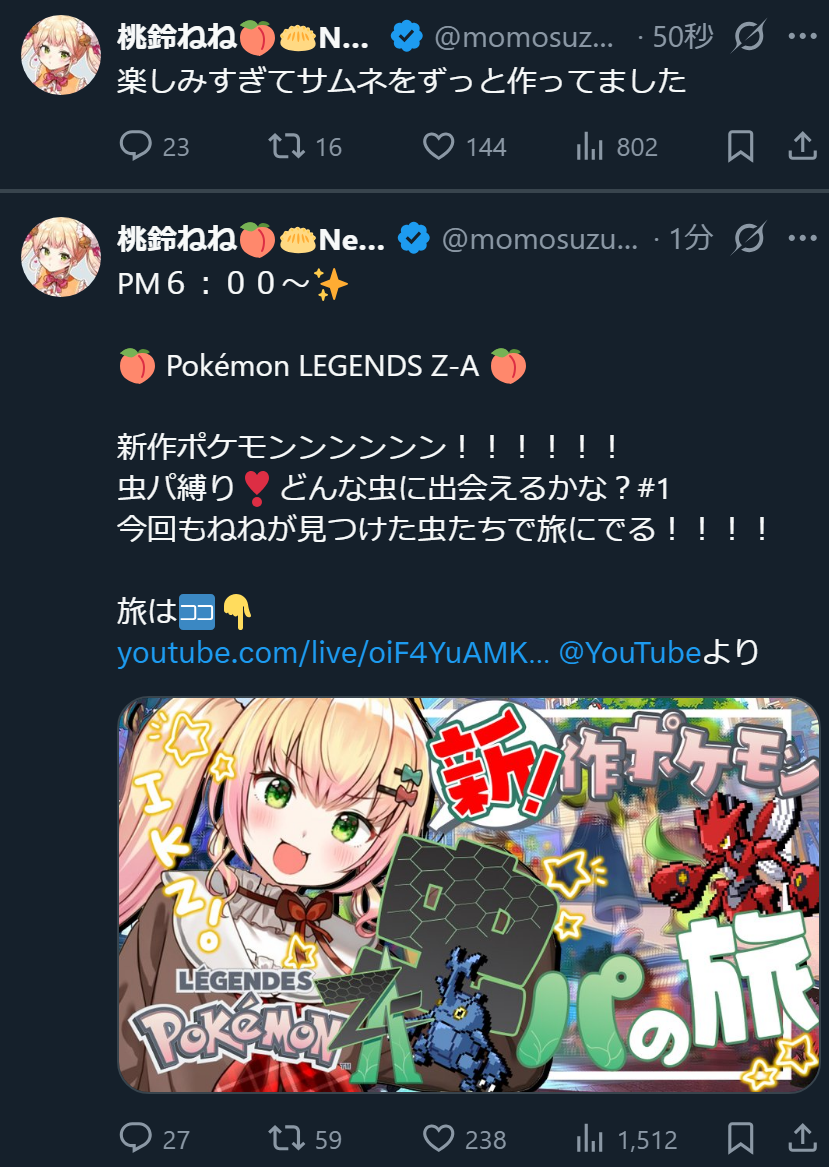Open overflow menu on the 50秒 post
This screenshot has width=829, height=1167.
pyautogui.click(x=802, y=38)
